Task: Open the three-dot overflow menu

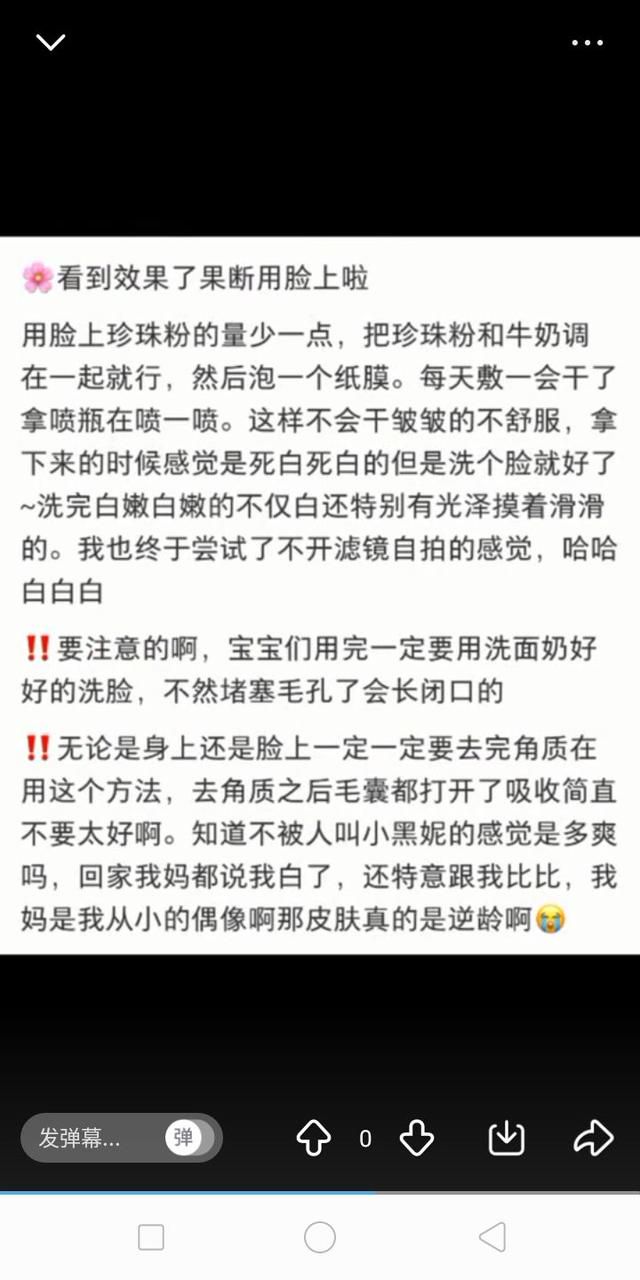Action: tap(588, 43)
